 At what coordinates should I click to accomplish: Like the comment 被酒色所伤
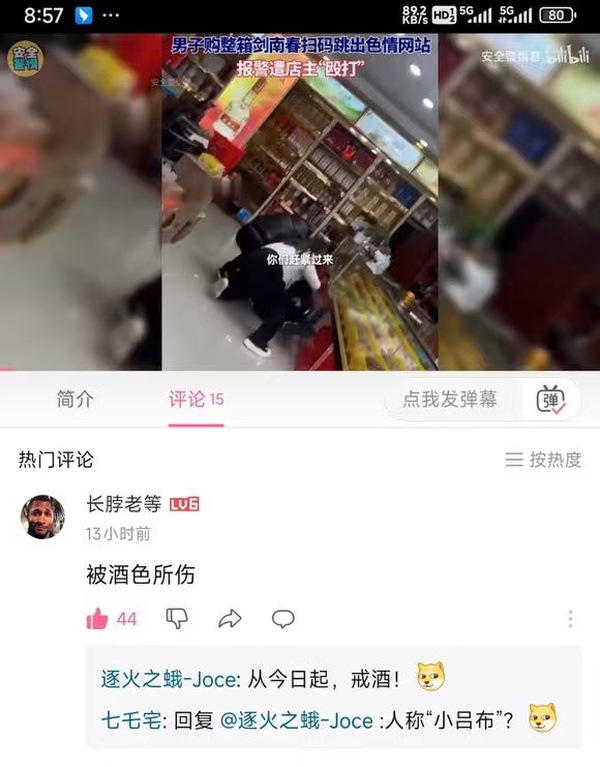click(x=98, y=619)
